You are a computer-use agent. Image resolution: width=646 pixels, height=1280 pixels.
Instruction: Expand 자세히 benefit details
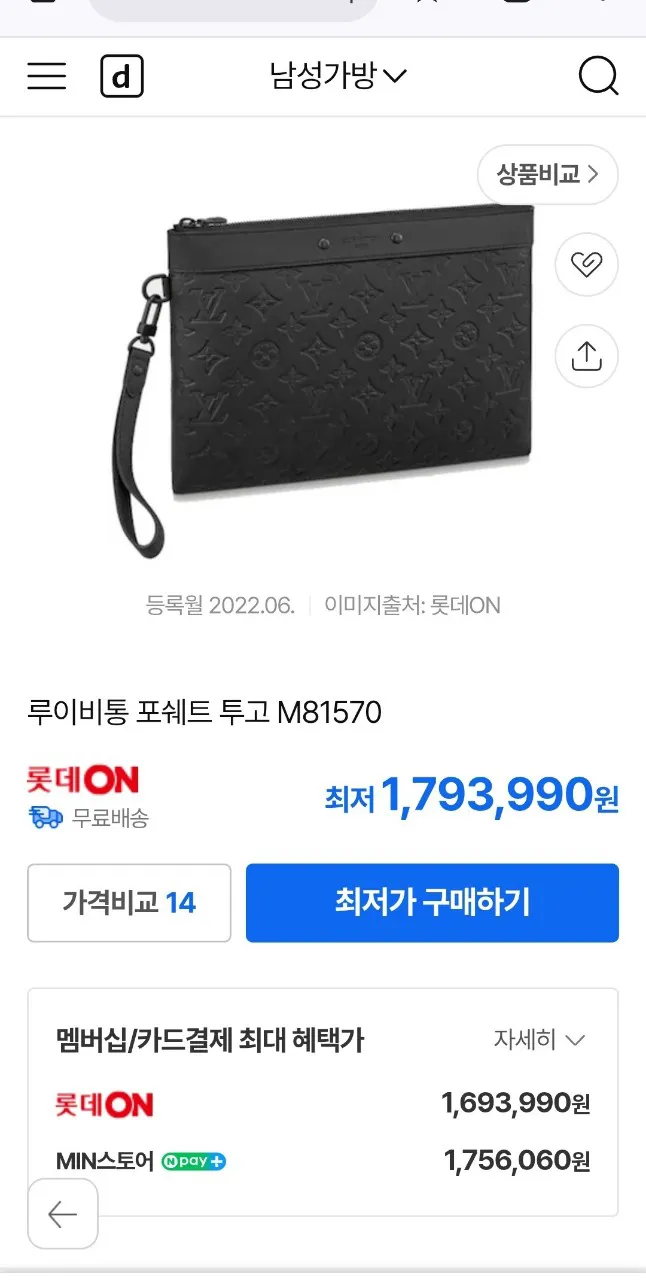click(539, 1040)
